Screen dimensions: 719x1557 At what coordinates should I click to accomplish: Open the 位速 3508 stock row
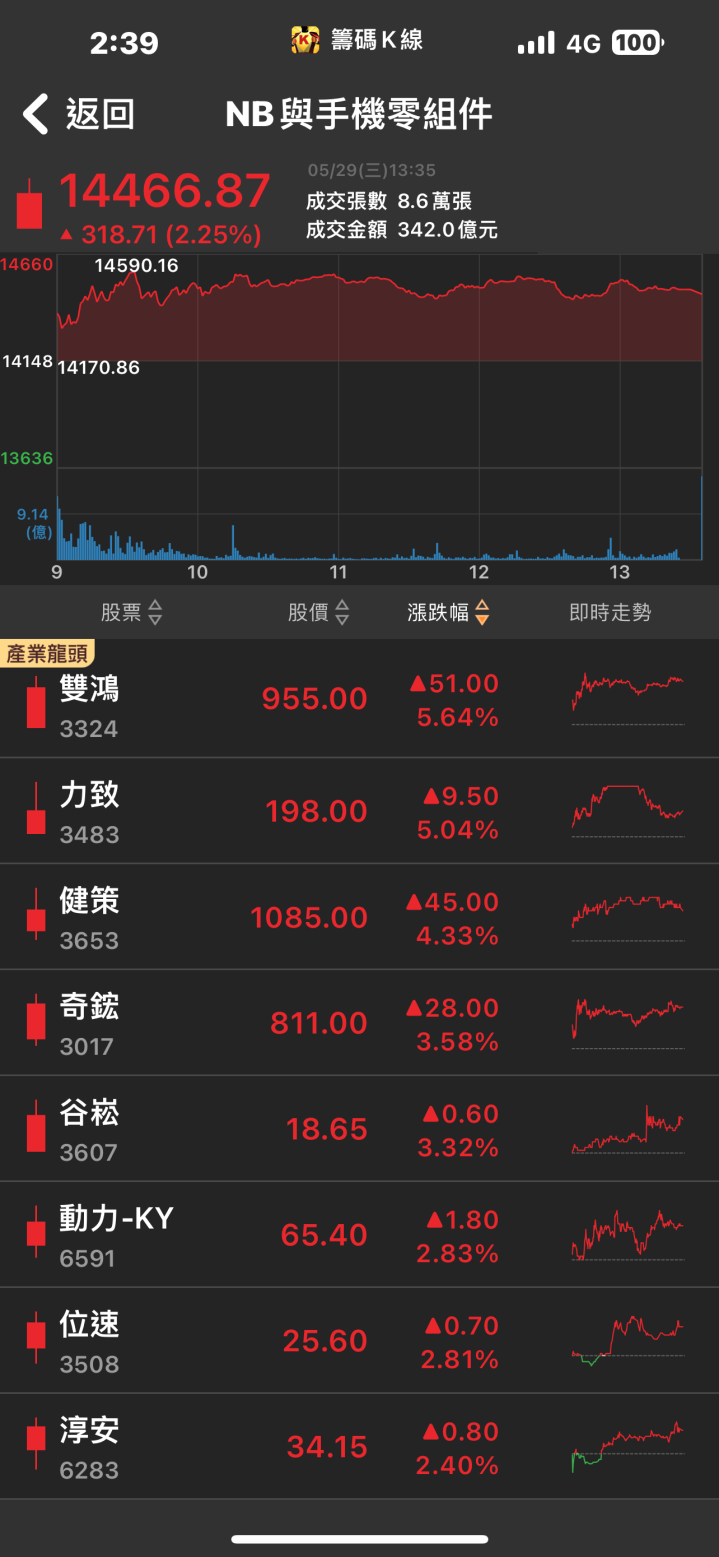(x=359, y=1341)
